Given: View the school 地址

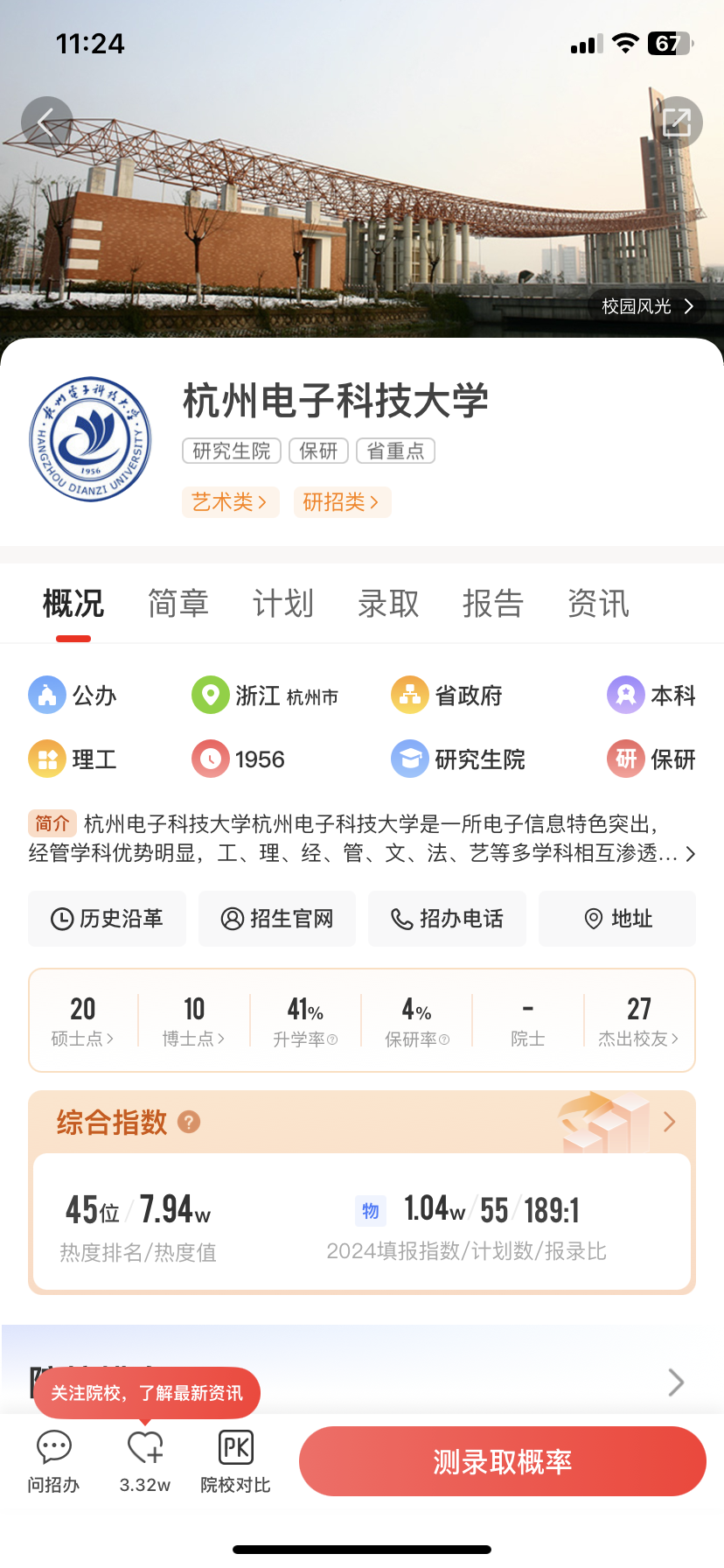Looking at the screenshot, I should click(617, 919).
